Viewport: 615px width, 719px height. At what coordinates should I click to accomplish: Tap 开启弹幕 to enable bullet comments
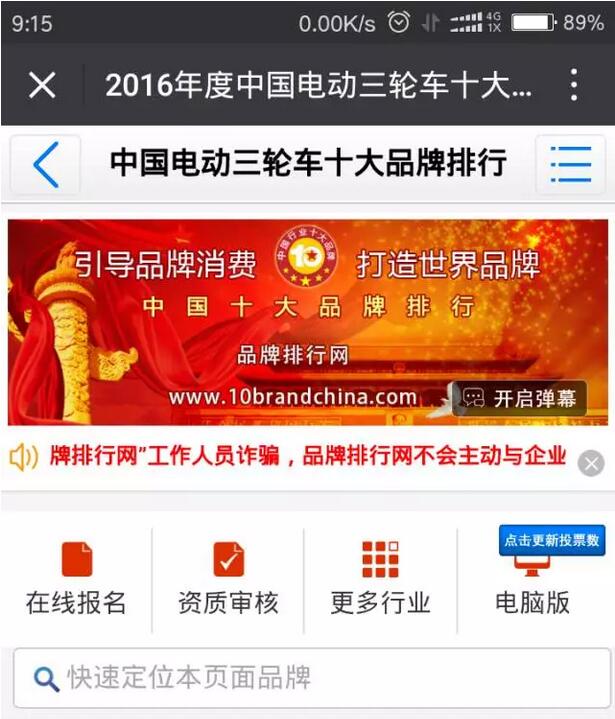tap(520, 398)
